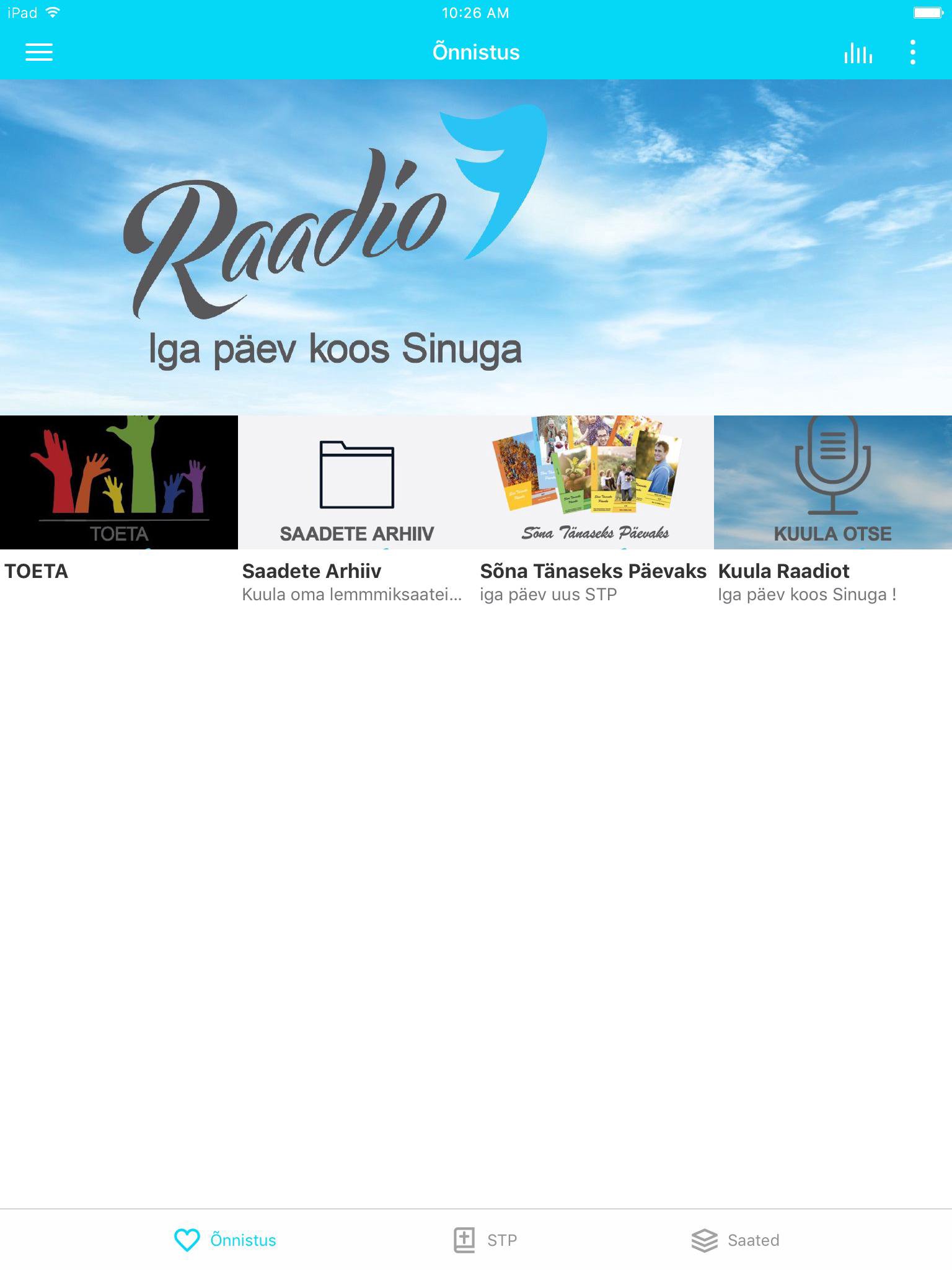Open Sõna Tänaseks Päevaks tile

pos(594,482)
